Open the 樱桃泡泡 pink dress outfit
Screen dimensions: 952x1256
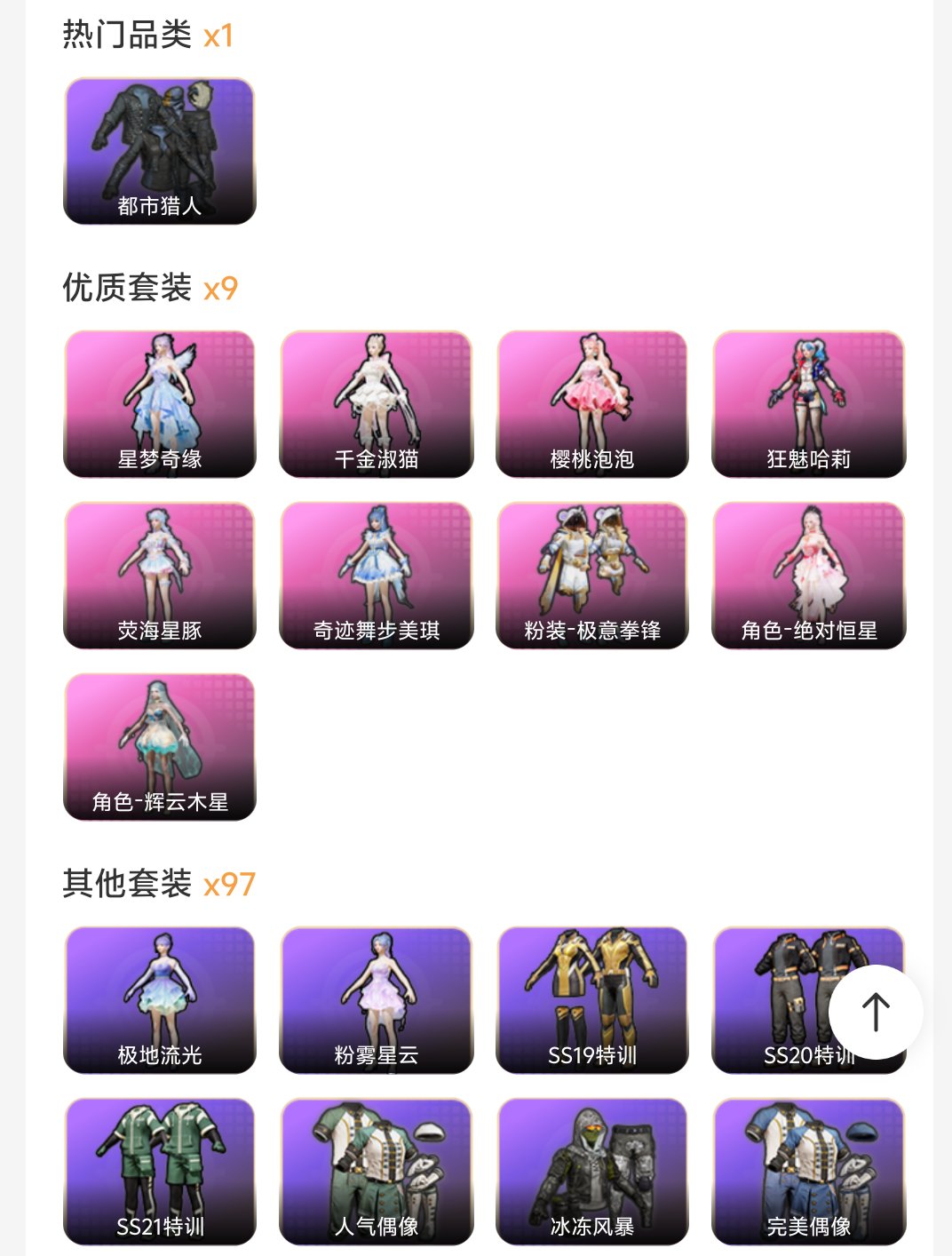click(592, 402)
